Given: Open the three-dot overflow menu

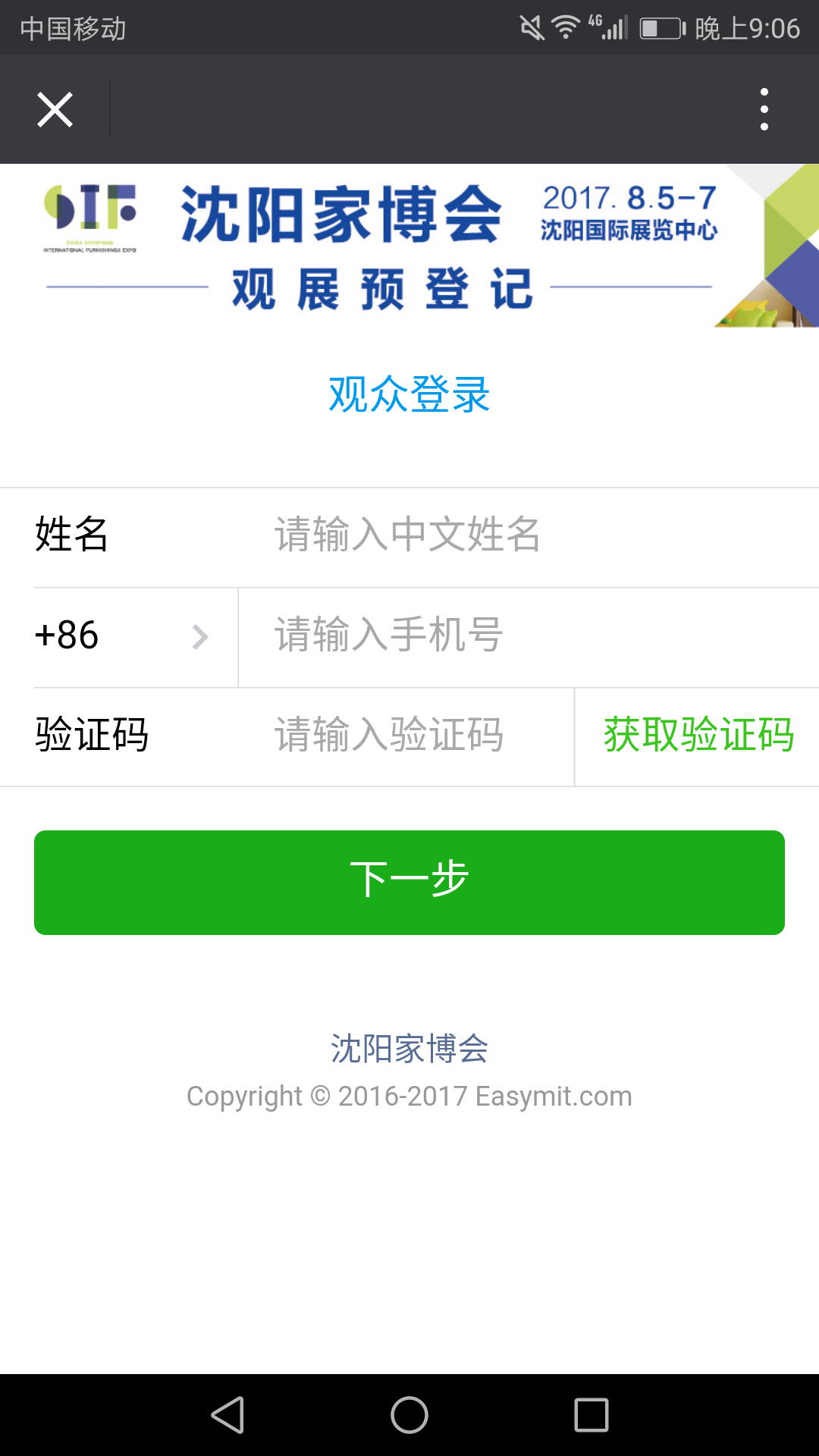Looking at the screenshot, I should click(764, 109).
